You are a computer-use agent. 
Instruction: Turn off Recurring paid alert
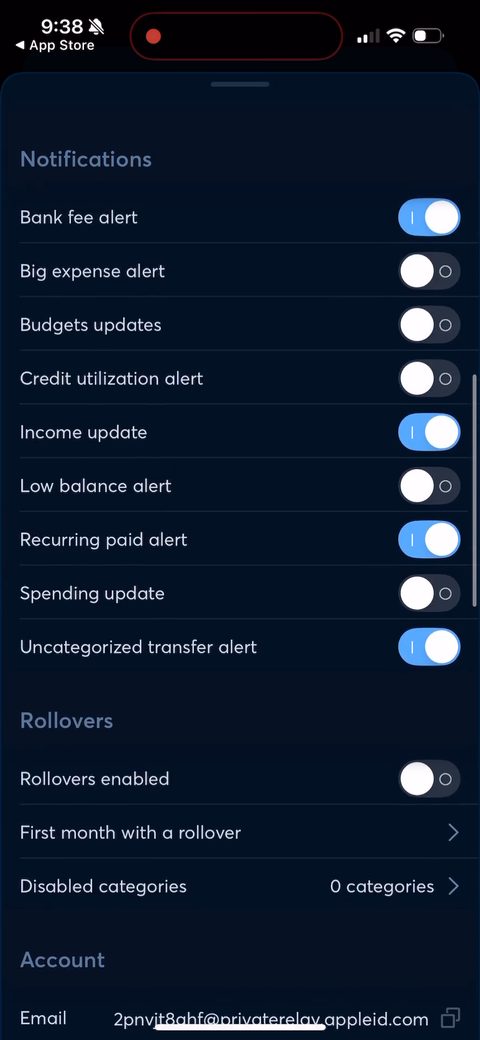(429, 539)
